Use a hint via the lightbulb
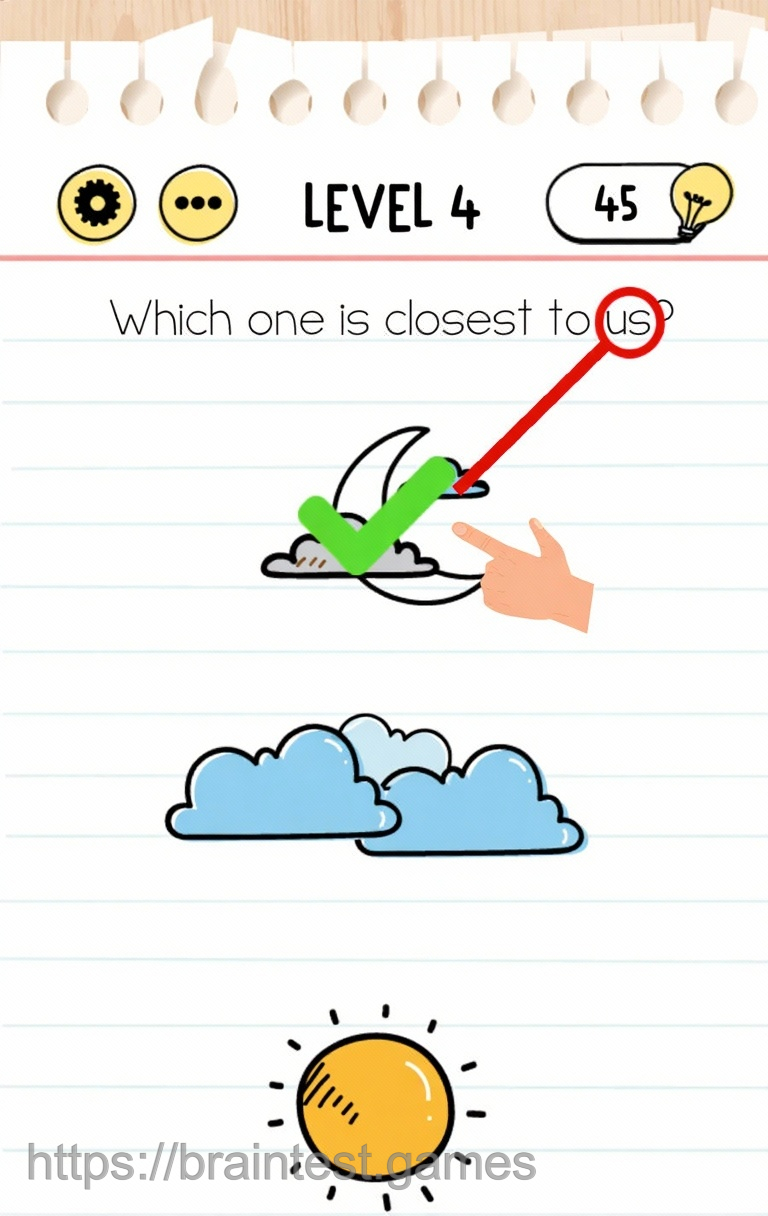 point(702,200)
